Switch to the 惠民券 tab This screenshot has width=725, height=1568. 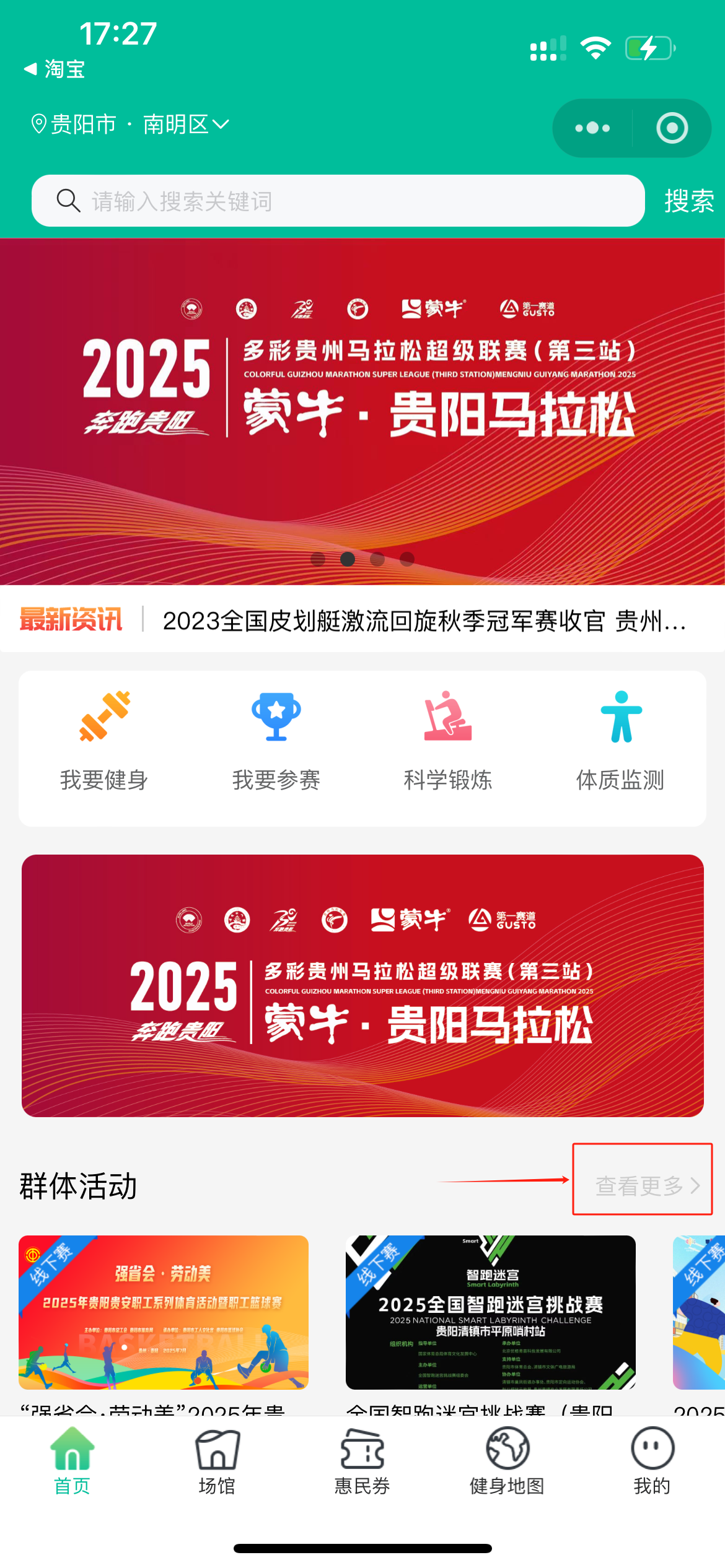pos(362,1460)
